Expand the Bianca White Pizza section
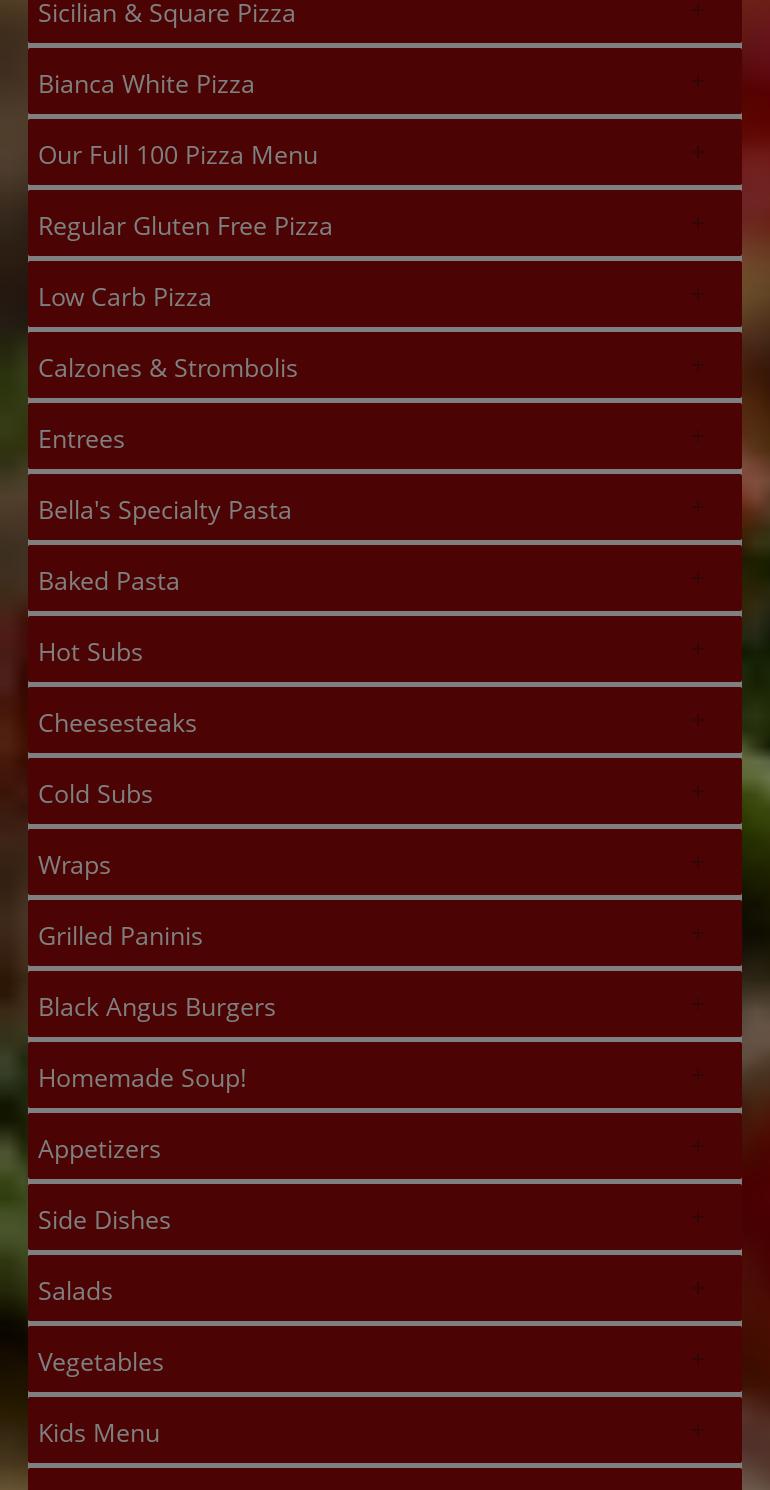The image size is (770, 1490). pyautogui.click(x=384, y=83)
